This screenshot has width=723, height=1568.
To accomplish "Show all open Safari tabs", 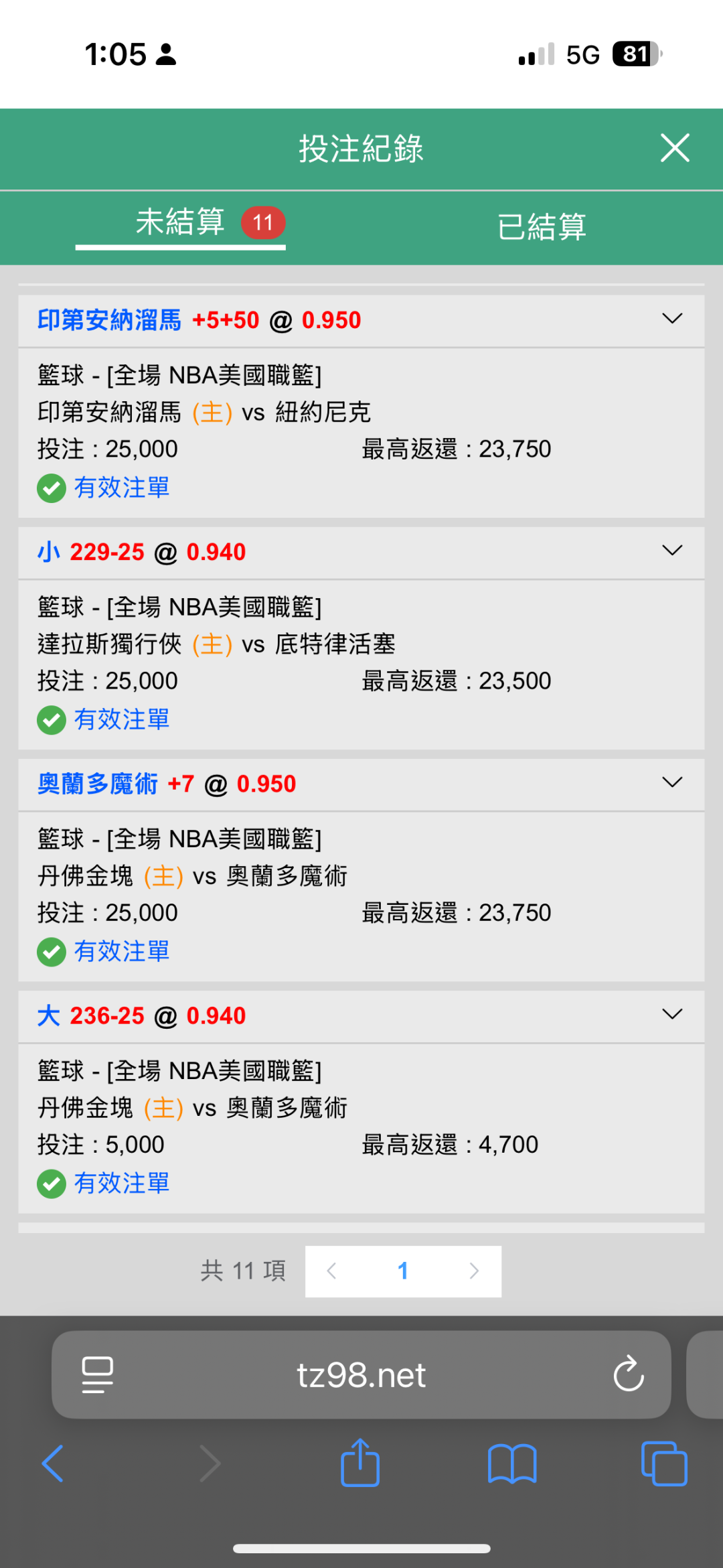I will pyautogui.click(x=664, y=1464).
